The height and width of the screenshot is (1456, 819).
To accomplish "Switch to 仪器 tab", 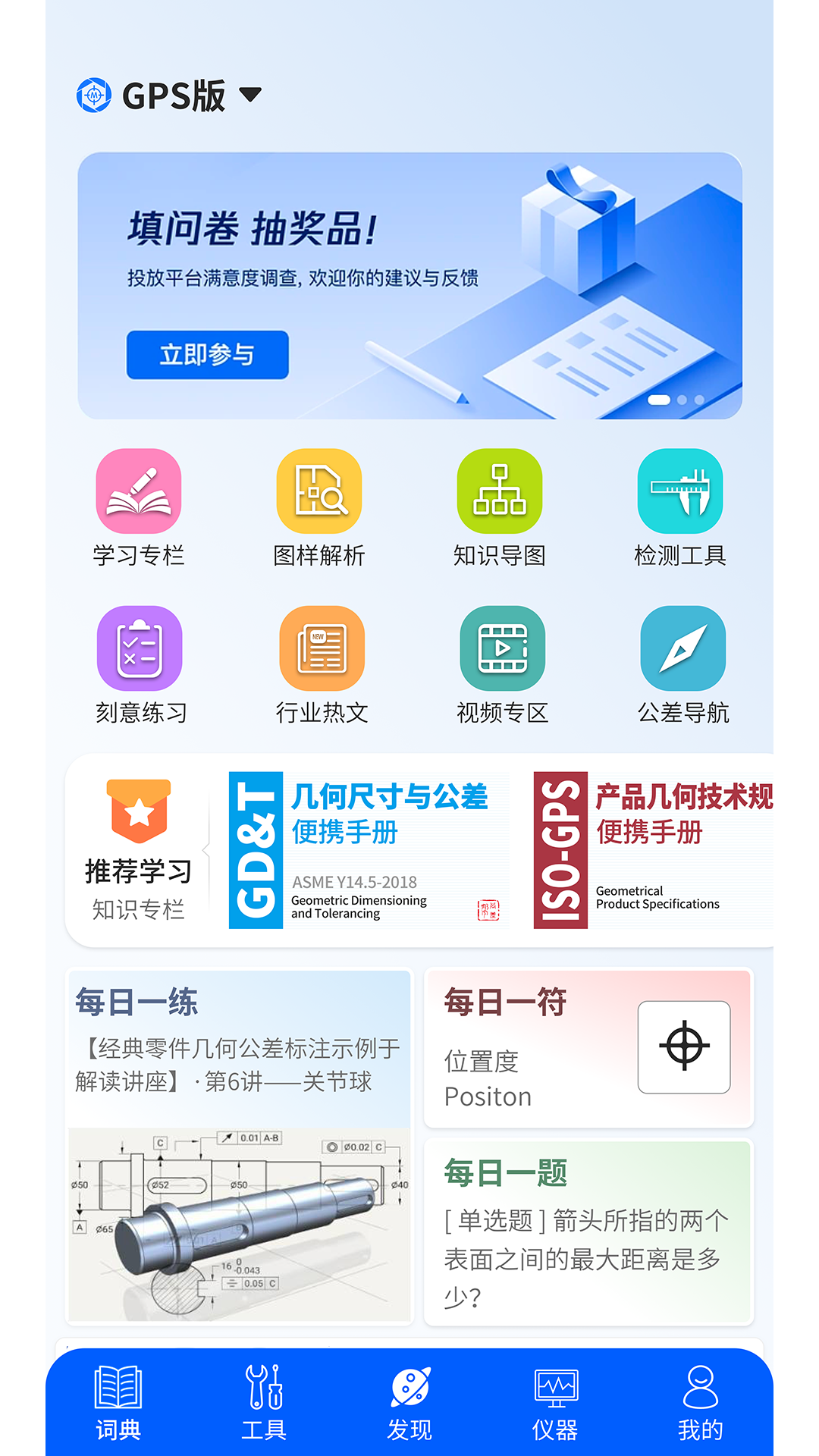I will pos(555,1403).
